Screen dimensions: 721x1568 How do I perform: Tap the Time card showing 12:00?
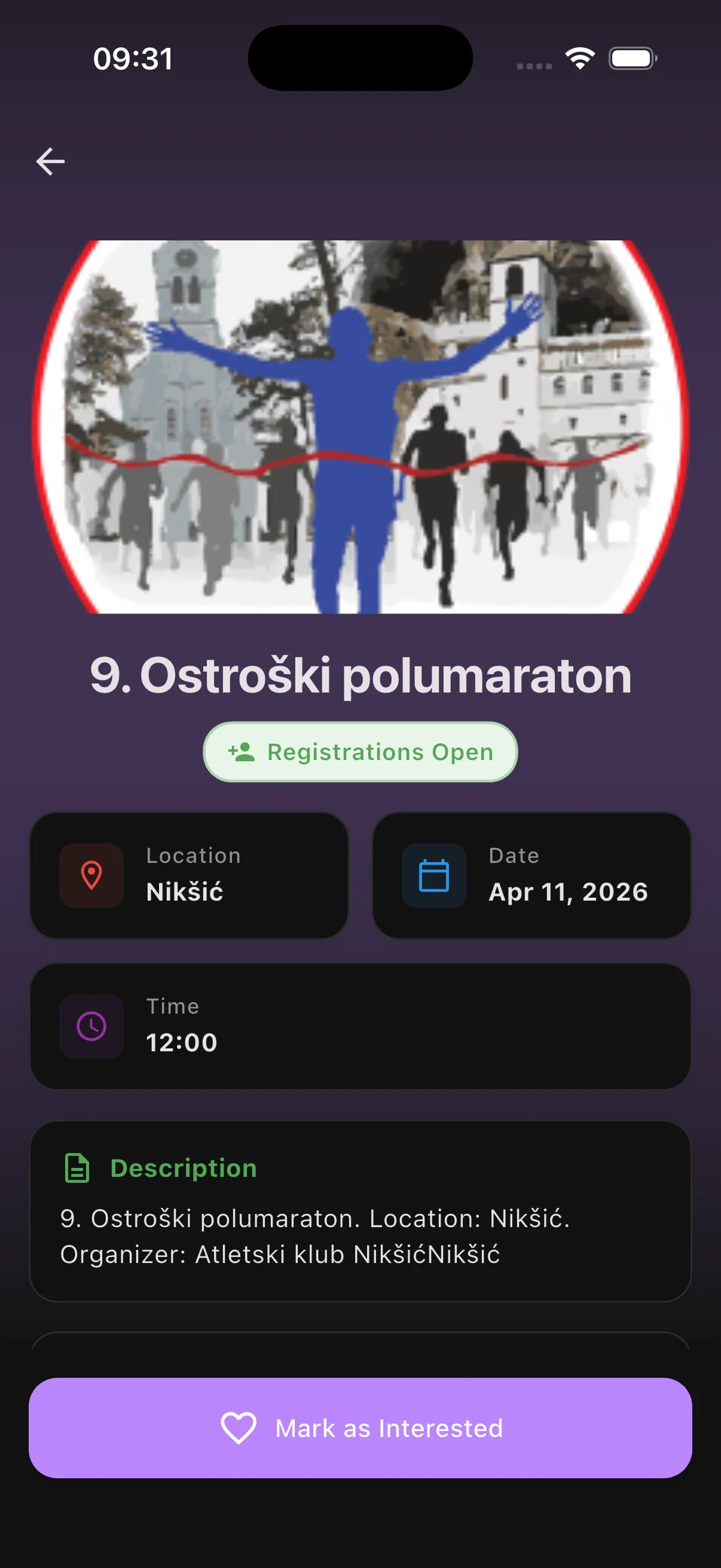360,1026
